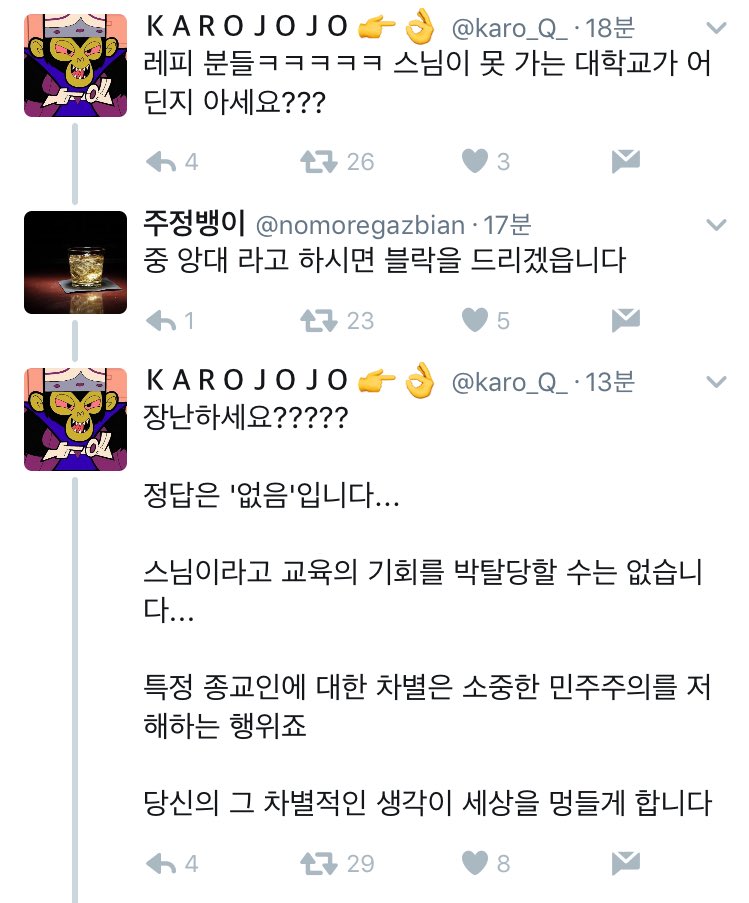Retweet KAROJOJO's tweet with 26 retweets
The width and height of the screenshot is (749, 903).
(318, 161)
